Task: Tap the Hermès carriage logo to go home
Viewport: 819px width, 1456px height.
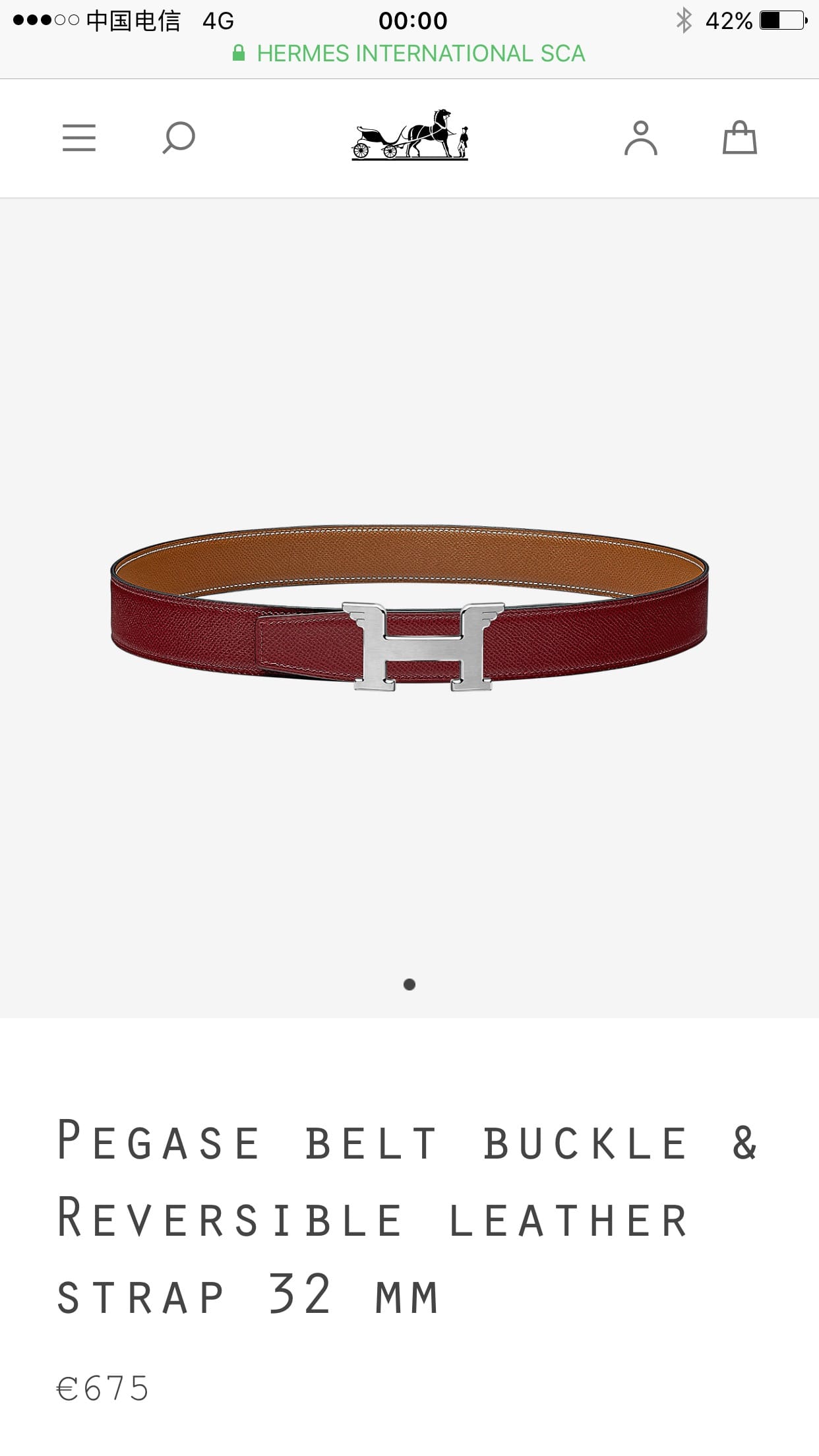Action: tap(409, 135)
